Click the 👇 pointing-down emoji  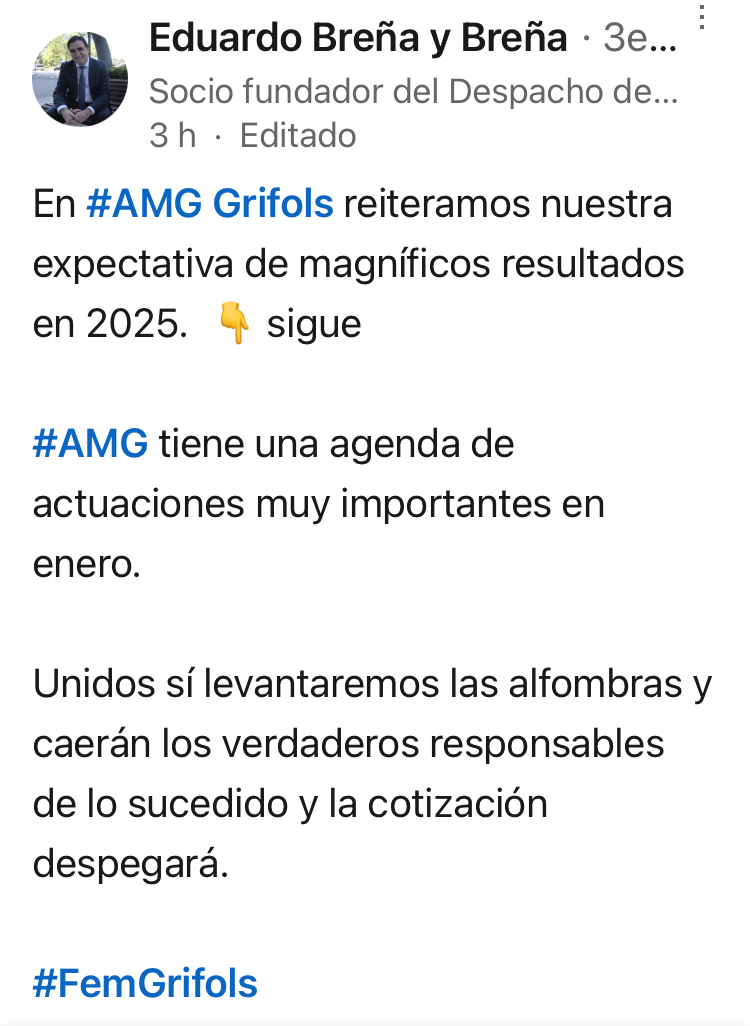click(232, 322)
